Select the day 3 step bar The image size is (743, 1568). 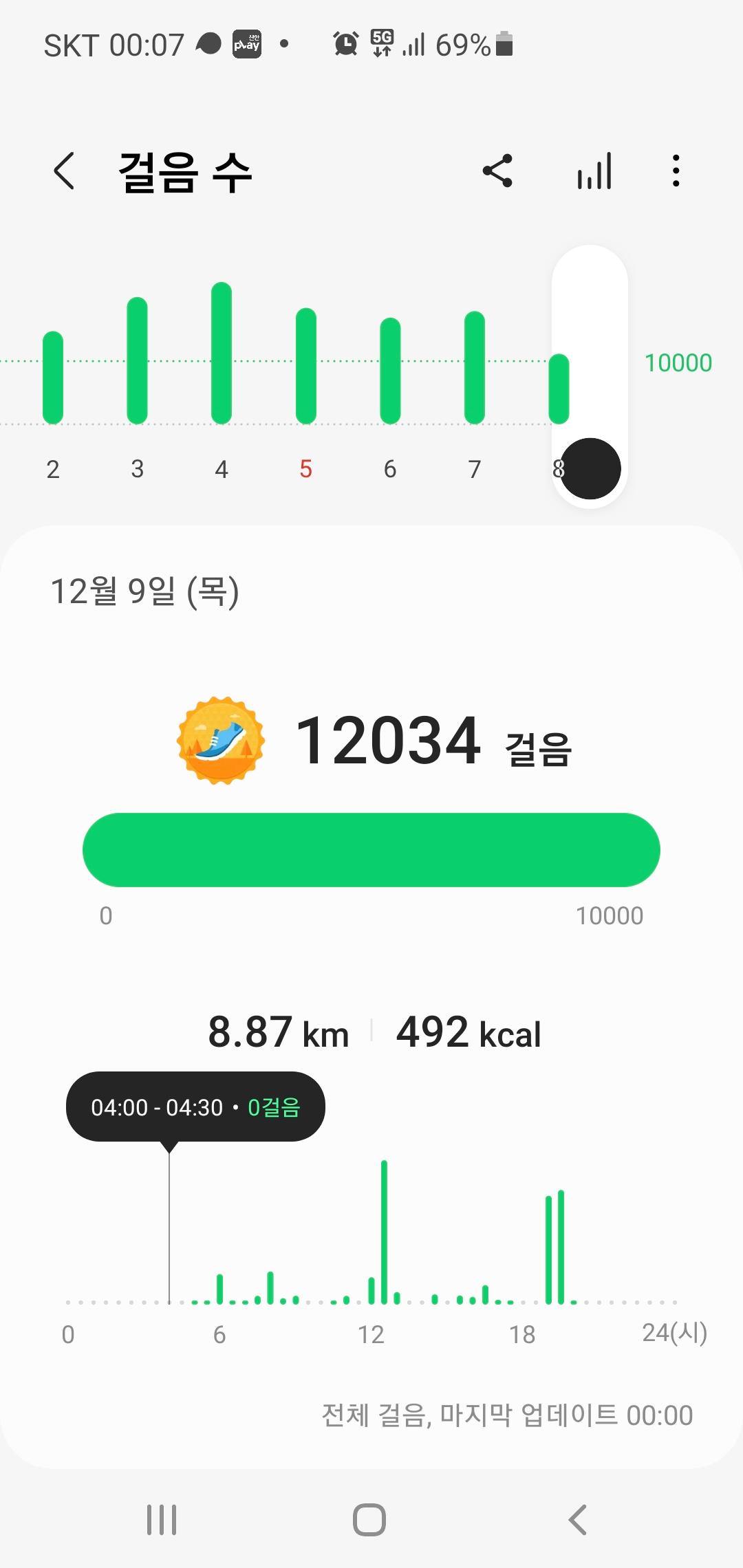[138, 360]
